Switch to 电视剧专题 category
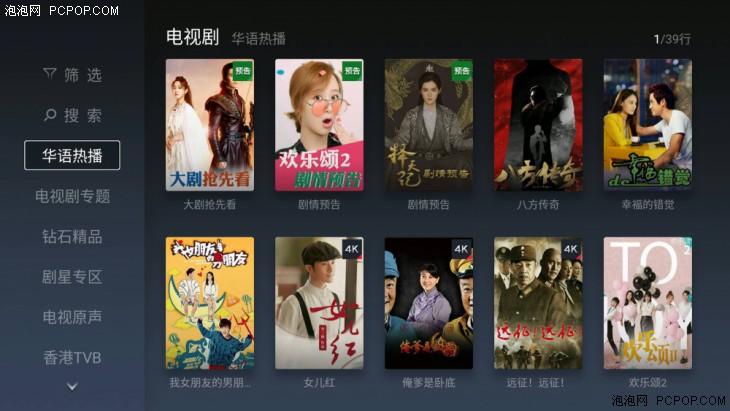730x411 pixels. pos(72,196)
